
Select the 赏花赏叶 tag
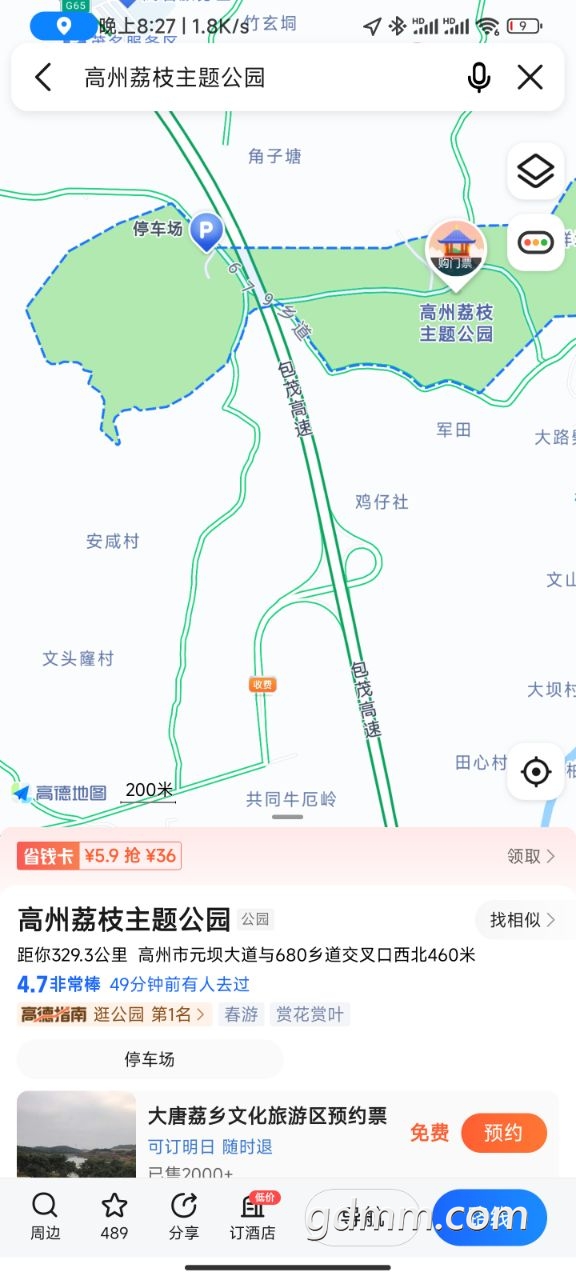[310, 1014]
